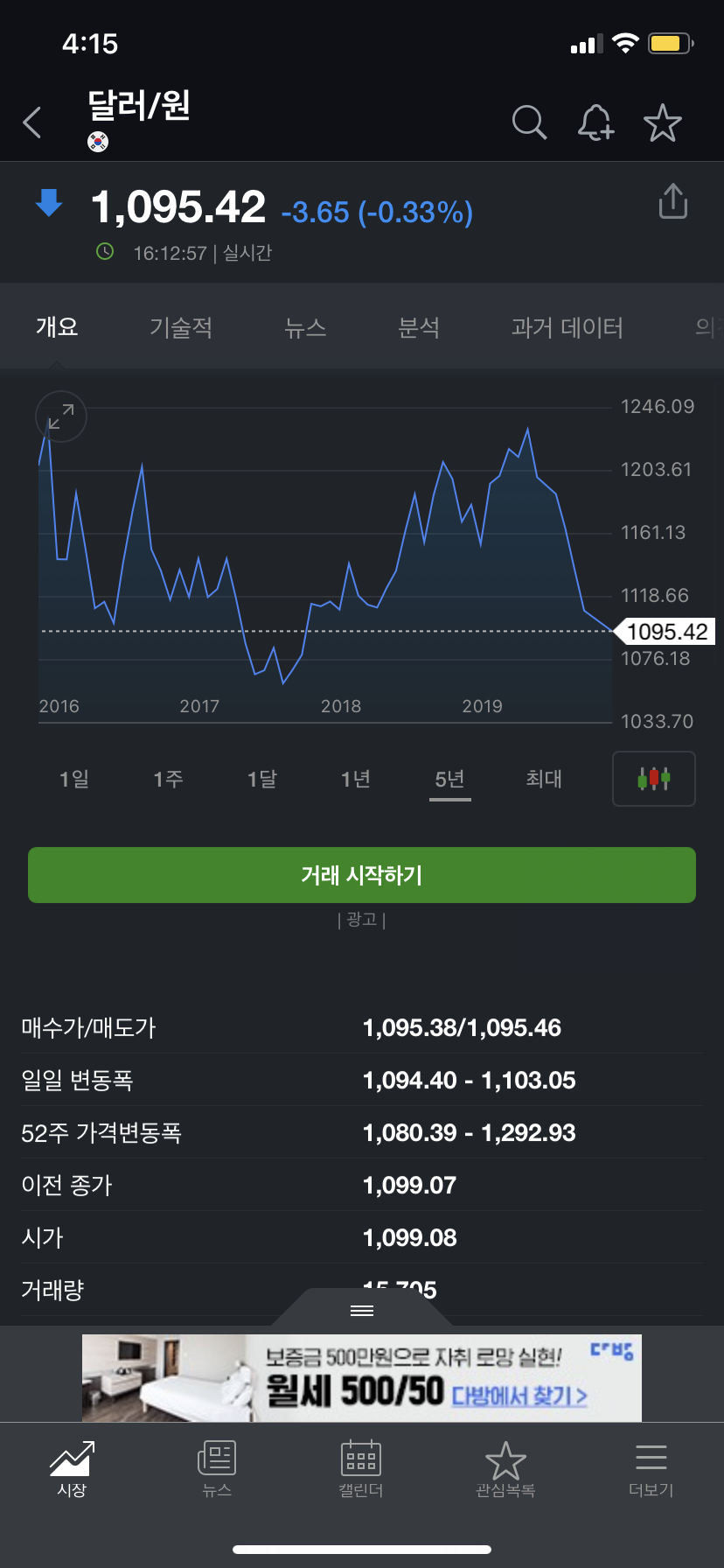Switch to the 분석 tab
Viewport: 724px width, 1568px height.
[x=419, y=327]
